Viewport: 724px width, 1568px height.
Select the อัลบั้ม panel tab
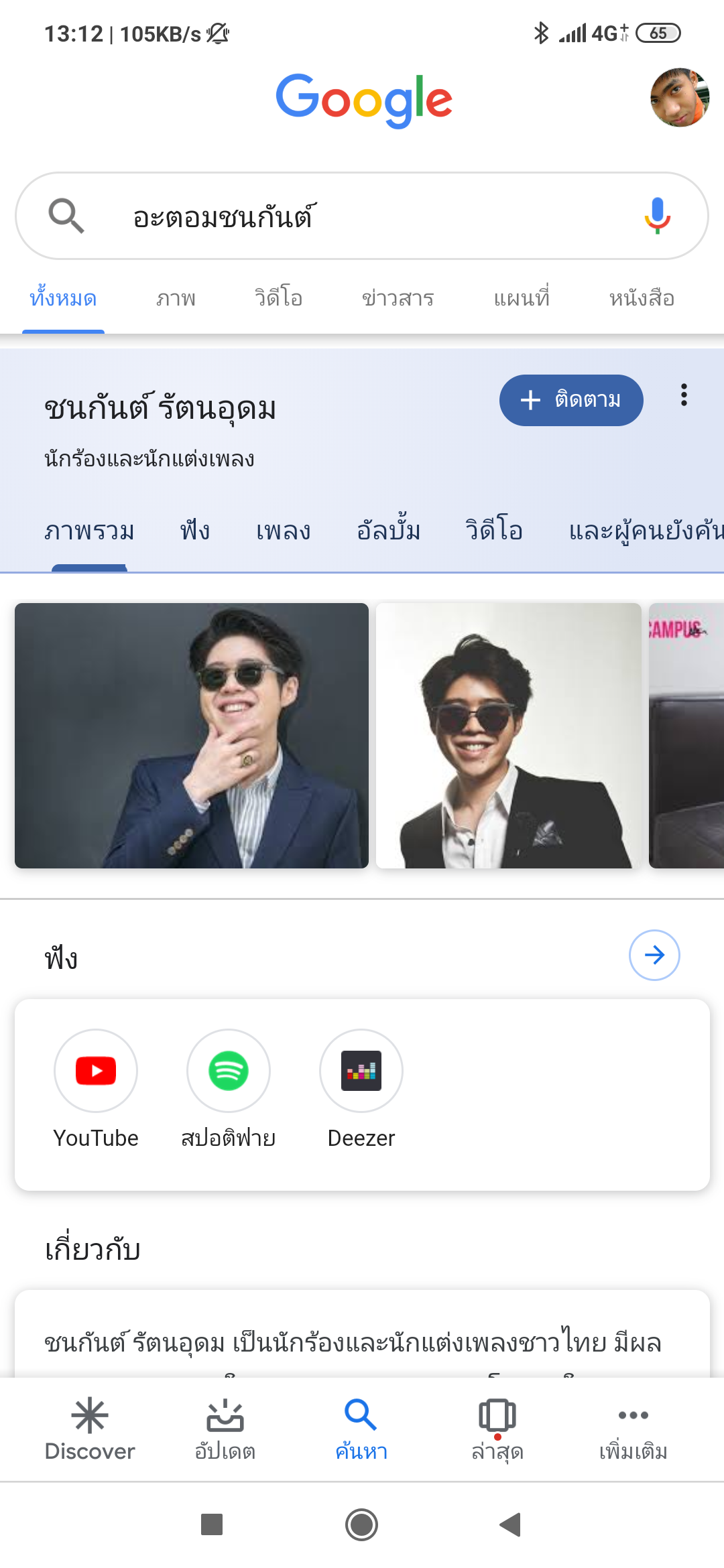388,531
